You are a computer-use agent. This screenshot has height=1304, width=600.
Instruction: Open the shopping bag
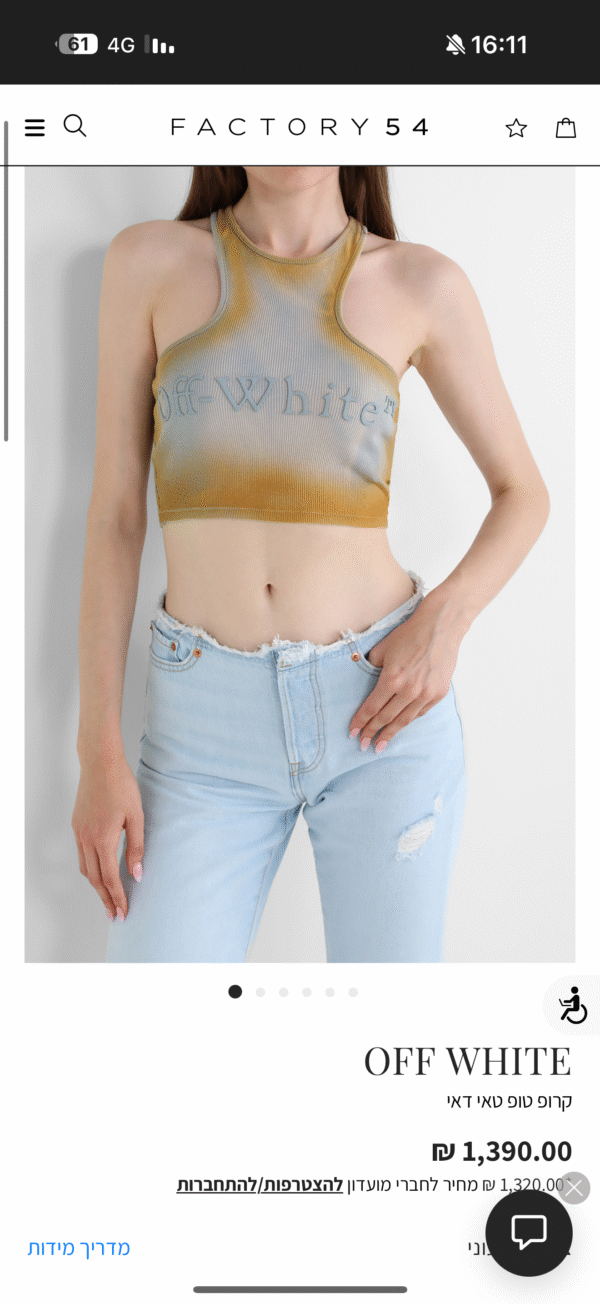point(566,127)
